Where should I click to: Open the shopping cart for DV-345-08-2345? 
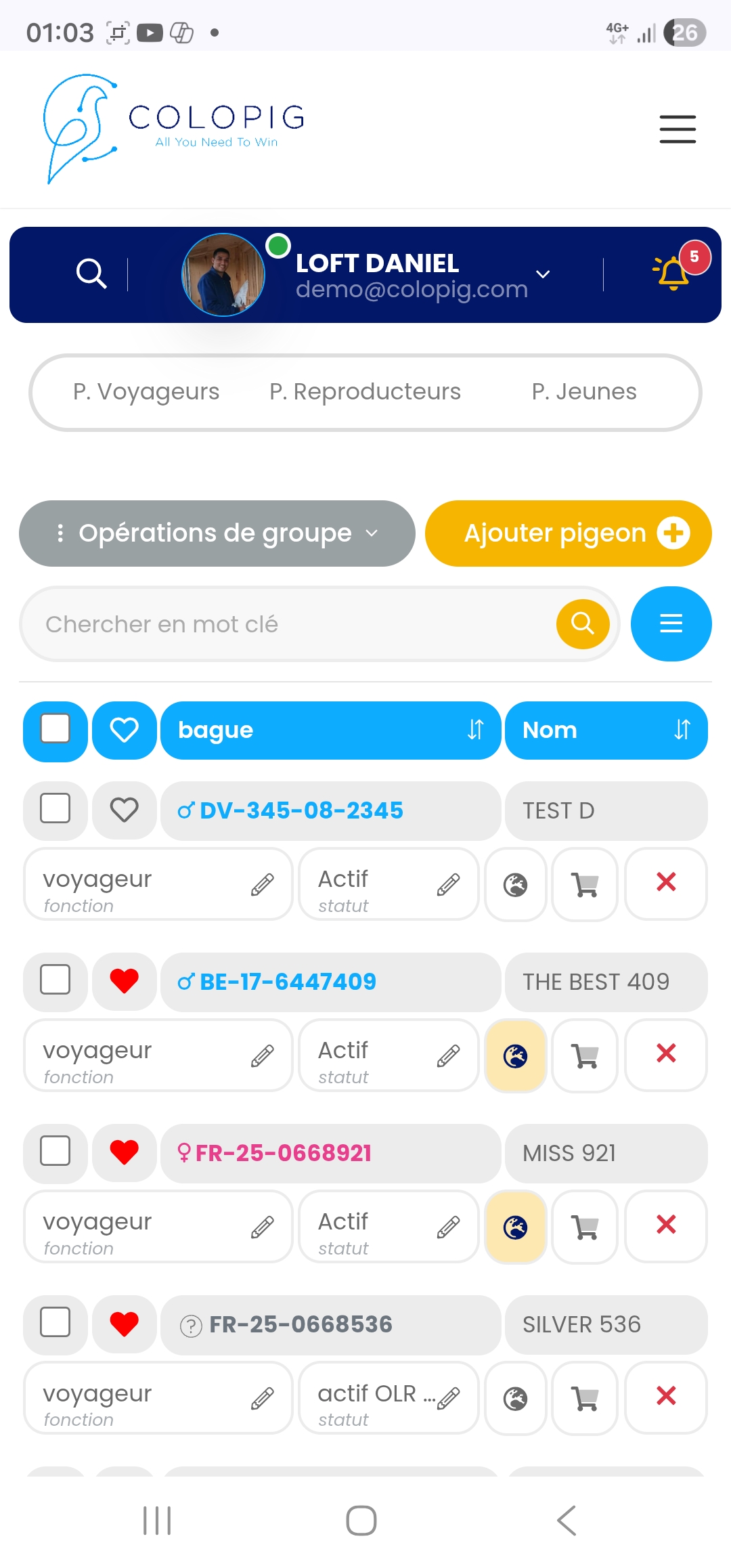point(584,884)
